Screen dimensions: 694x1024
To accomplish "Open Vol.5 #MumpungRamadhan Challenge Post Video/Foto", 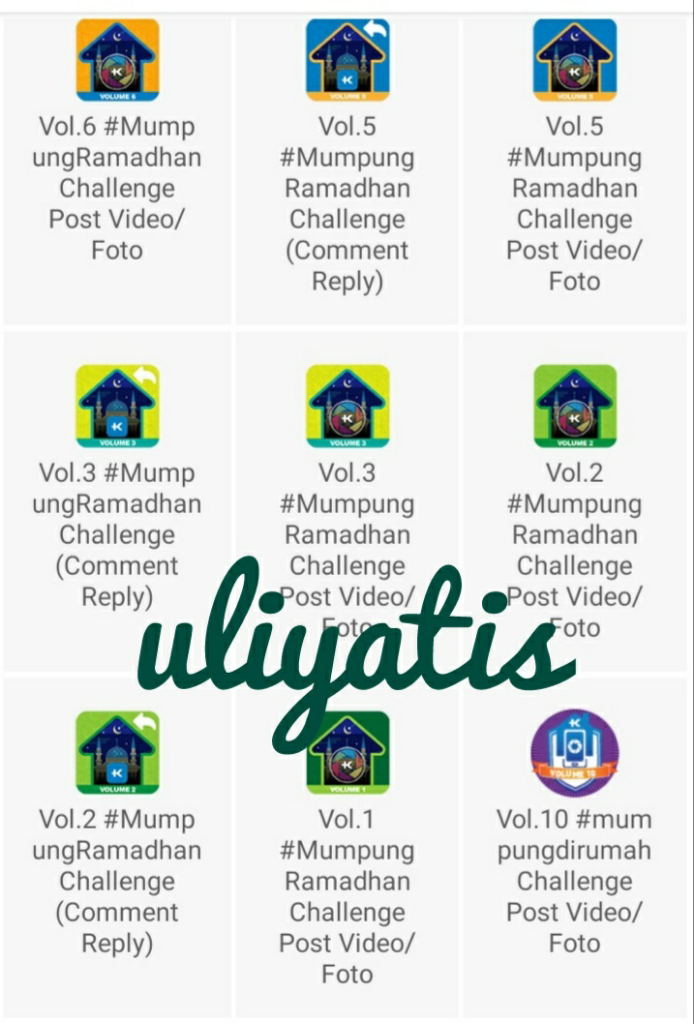I will click(x=574, y=60).
